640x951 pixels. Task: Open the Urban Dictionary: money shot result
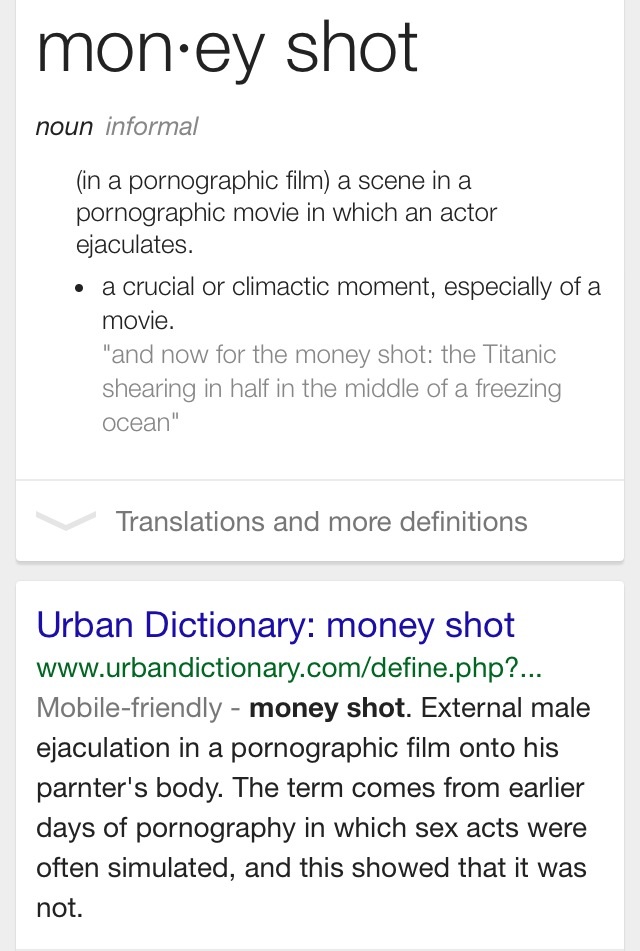coord(276,626)
